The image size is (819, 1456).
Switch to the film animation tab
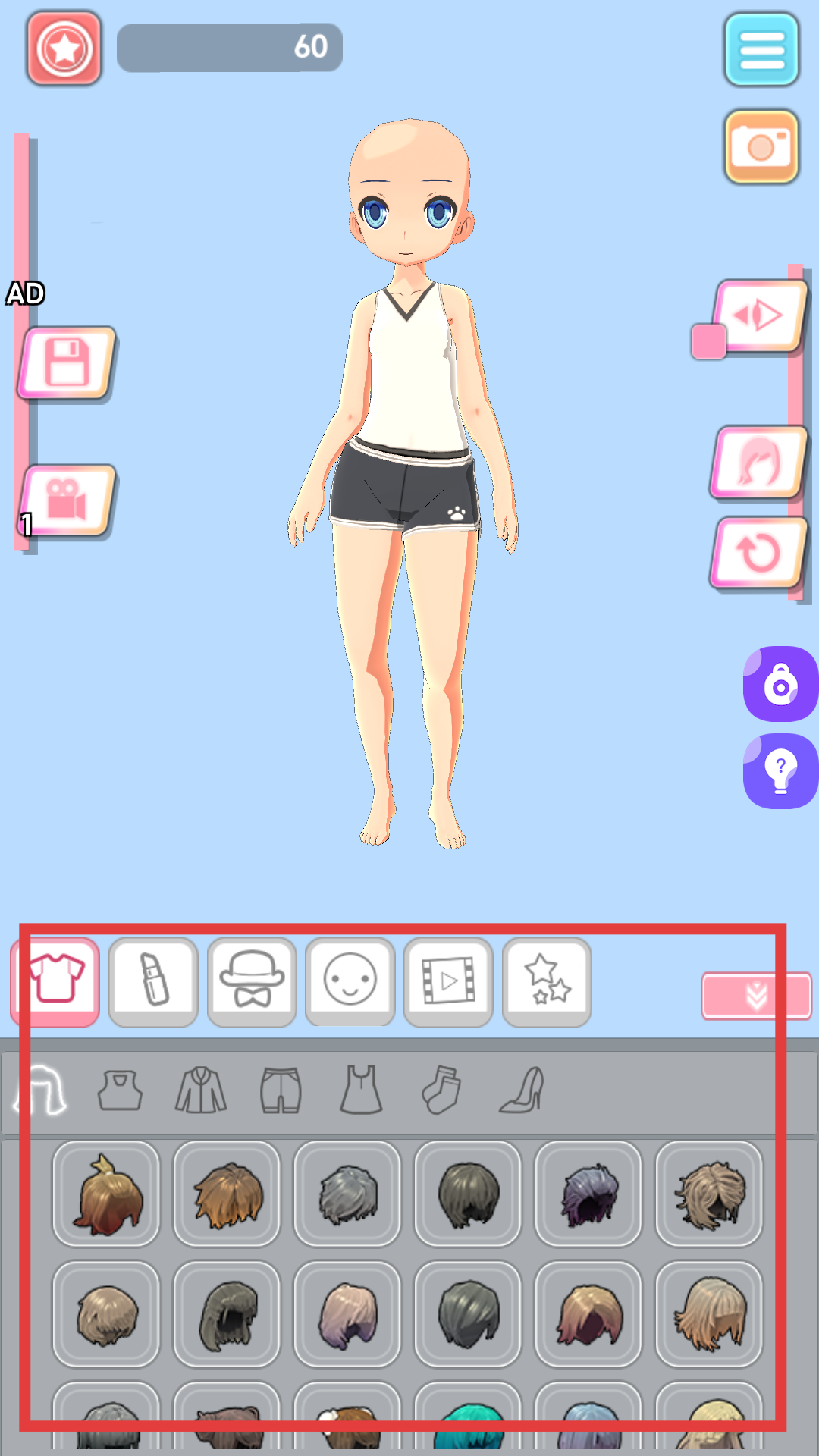pos(448,981)
